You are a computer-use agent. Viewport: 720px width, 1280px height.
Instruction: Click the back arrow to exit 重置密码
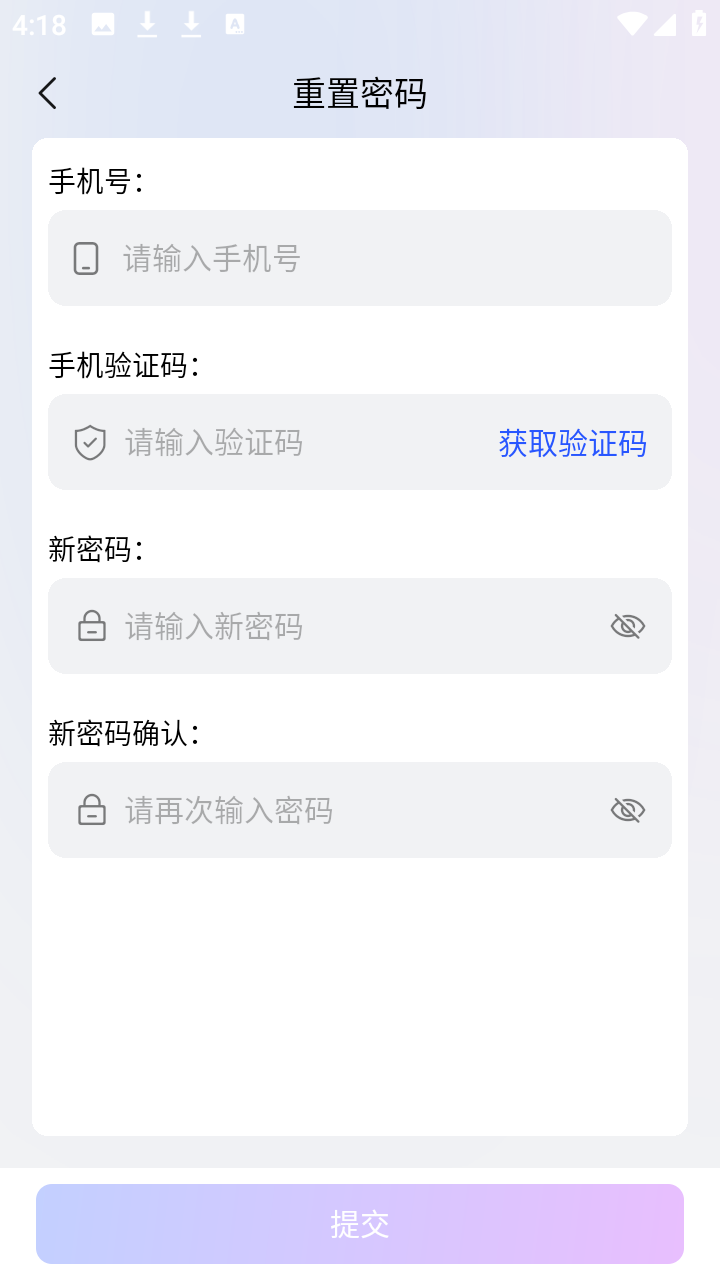(47, 92)
